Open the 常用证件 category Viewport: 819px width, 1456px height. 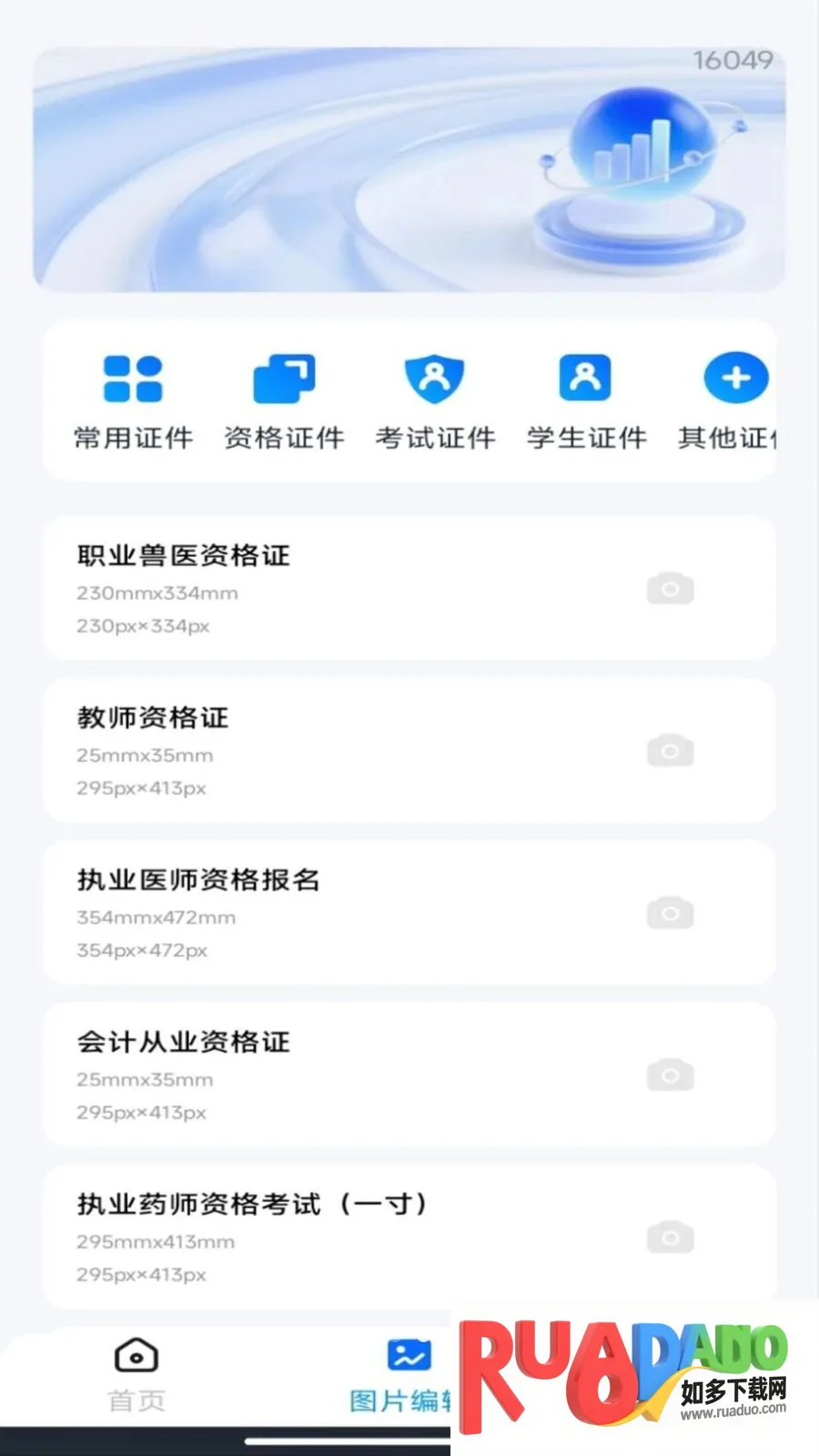pos(133,401)
